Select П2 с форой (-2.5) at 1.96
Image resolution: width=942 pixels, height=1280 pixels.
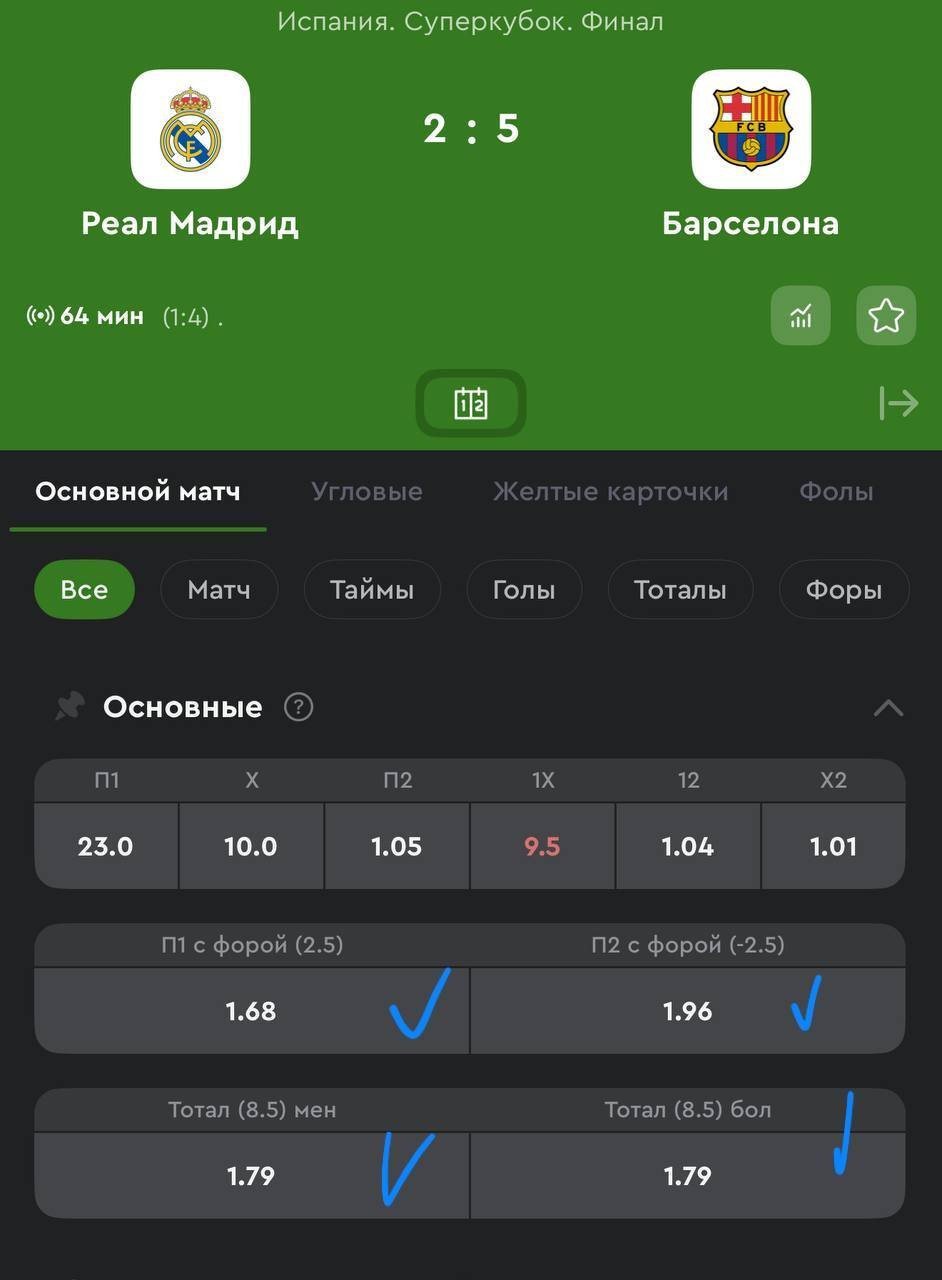(x=687, y=1010)
